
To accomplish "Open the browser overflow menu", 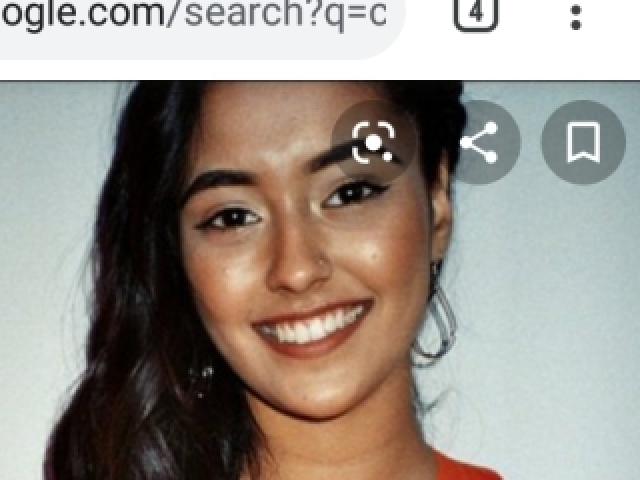I will pyautogui.click(x=575, y=16).
